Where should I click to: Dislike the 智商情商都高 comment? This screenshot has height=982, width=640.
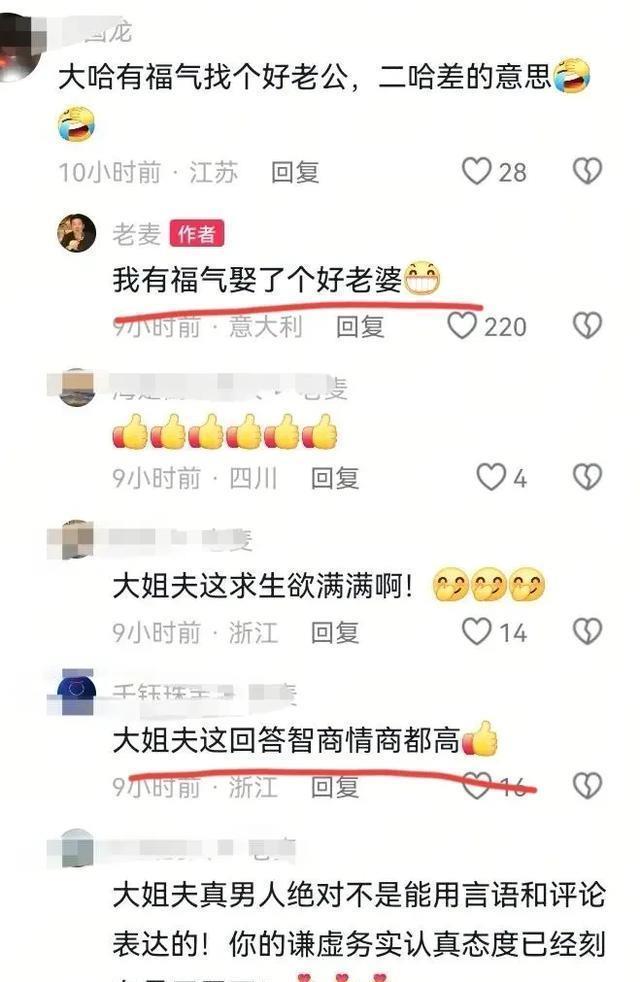[x=587, y=786]
